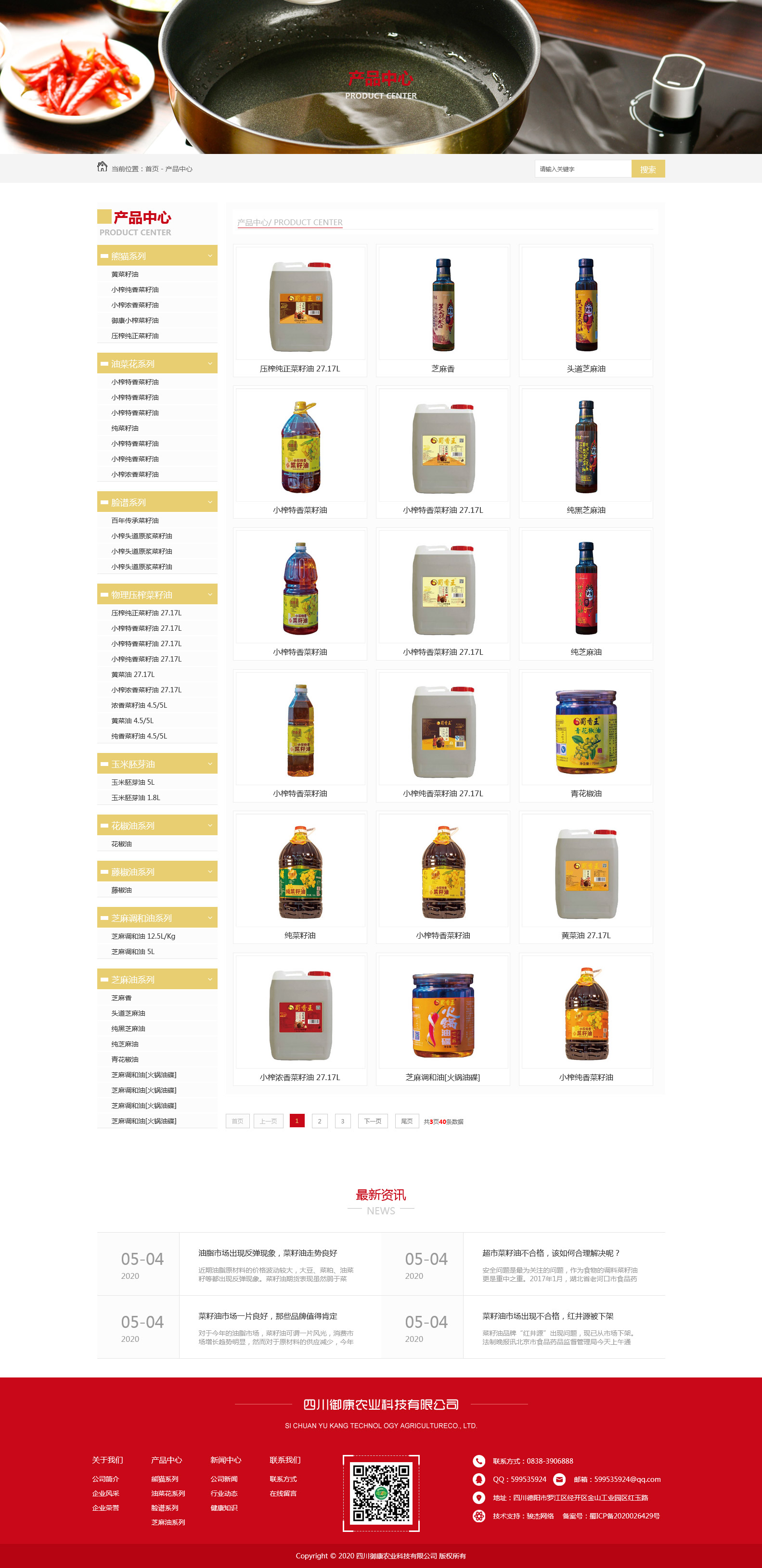762x1568 pixels.
Task: Open the 芝麻香 product card
Action: click(x=443, y=310)
